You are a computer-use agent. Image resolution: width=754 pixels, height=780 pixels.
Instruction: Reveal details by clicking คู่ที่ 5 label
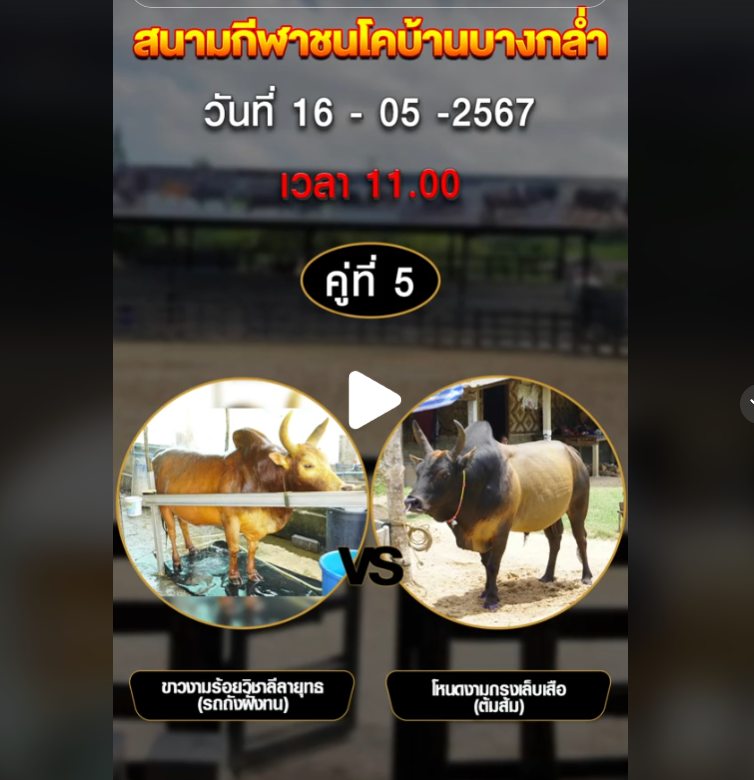tap(370, 281)
